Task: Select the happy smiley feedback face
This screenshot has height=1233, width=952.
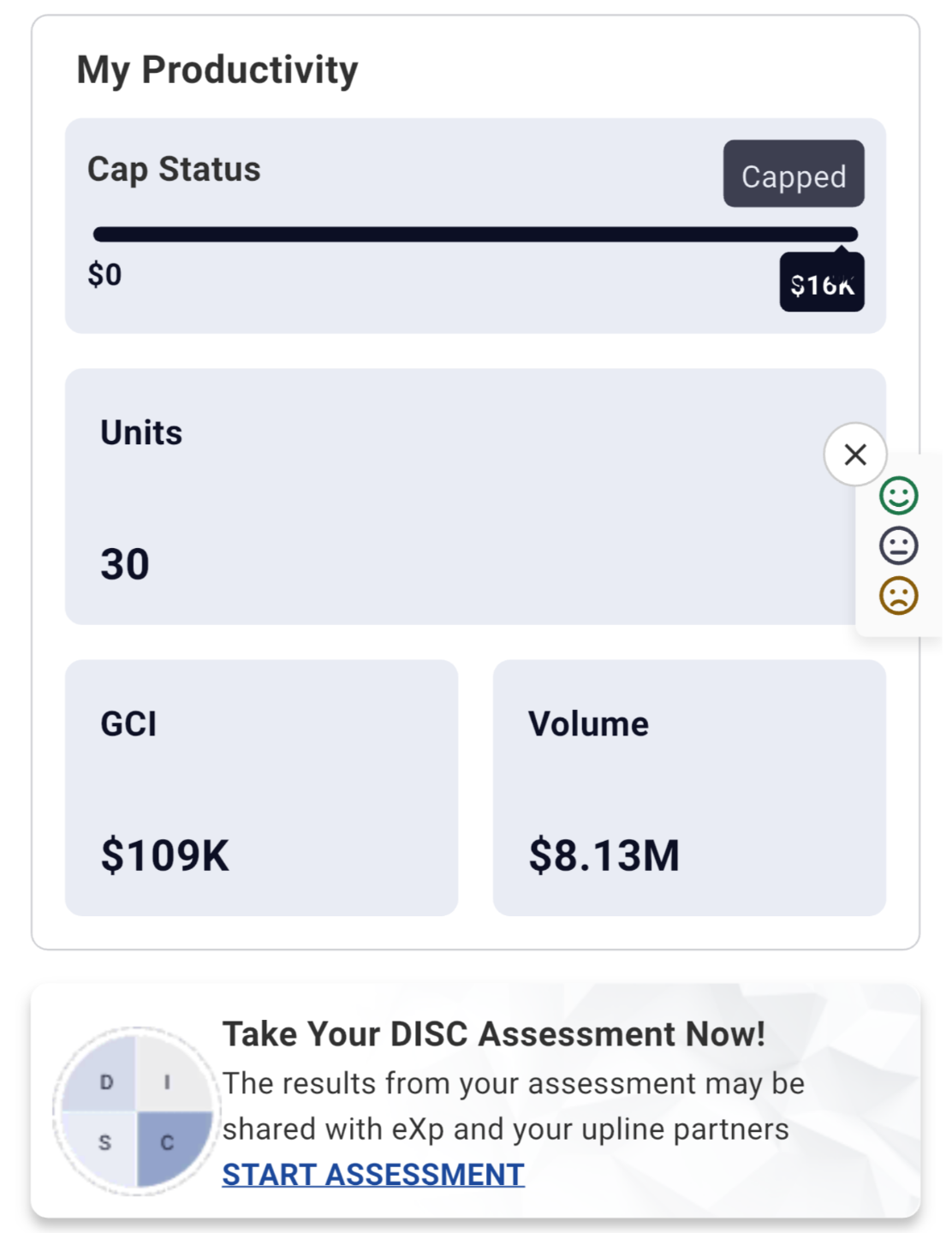Action: tap(898, 496)
